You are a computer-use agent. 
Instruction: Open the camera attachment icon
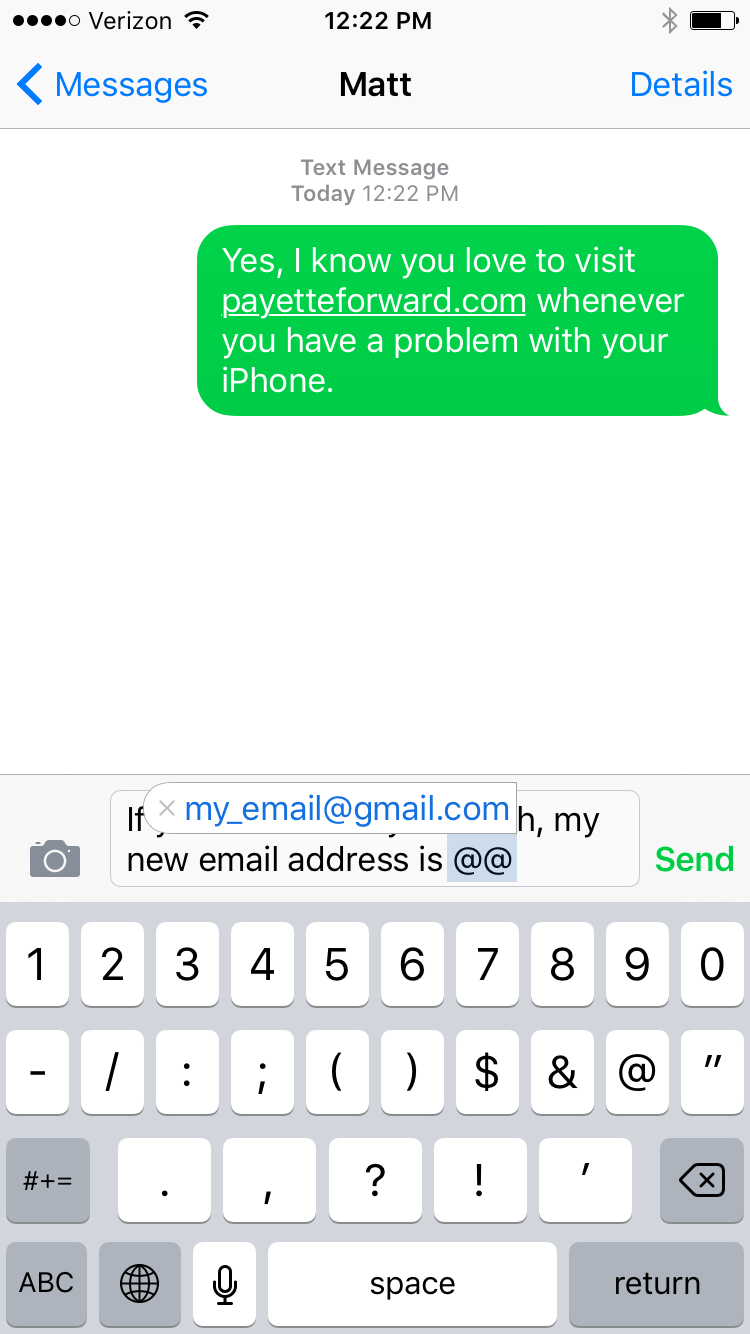(55, 858)
